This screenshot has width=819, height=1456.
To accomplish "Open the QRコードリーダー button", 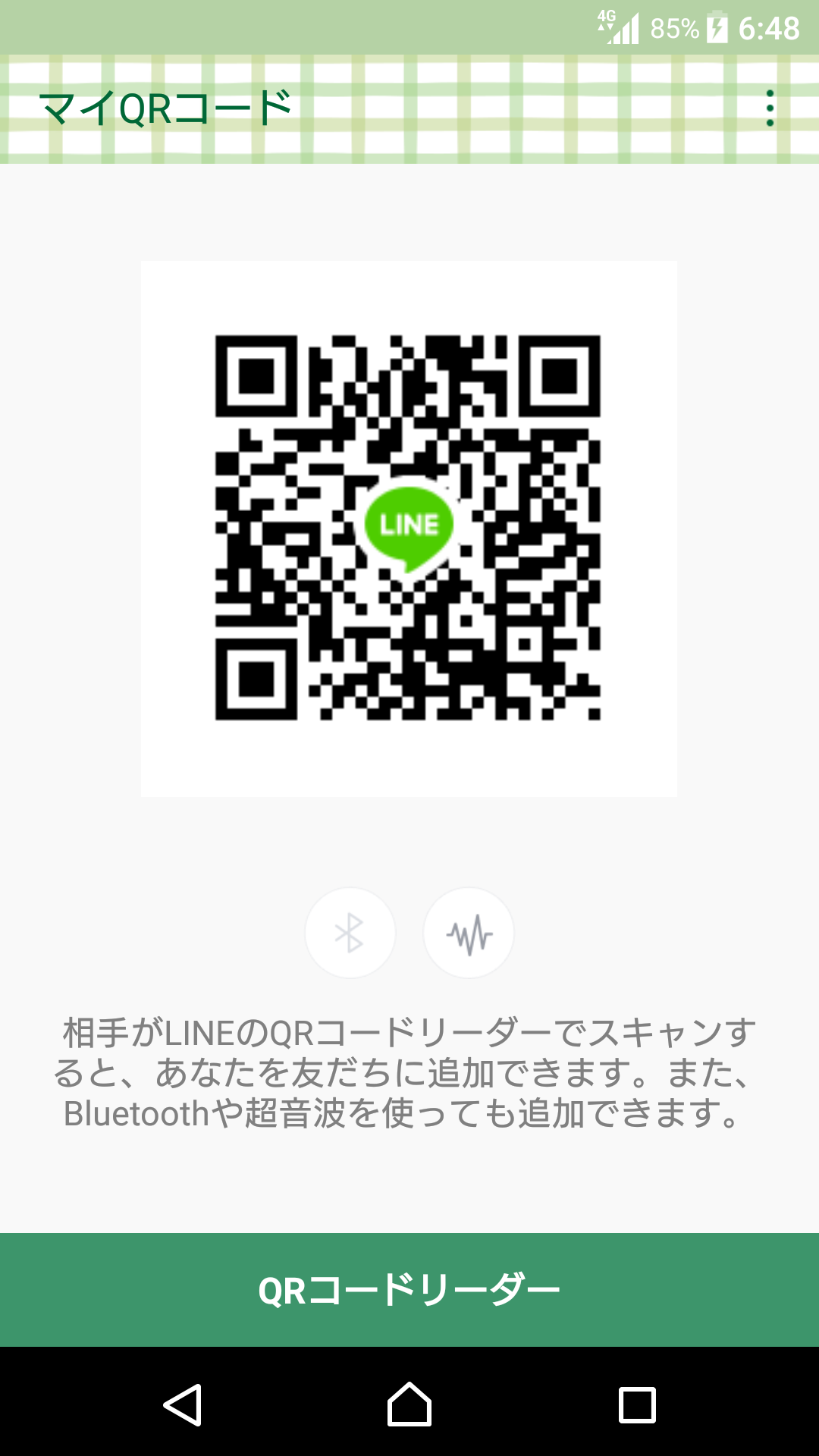I will tap(409, 1290).
